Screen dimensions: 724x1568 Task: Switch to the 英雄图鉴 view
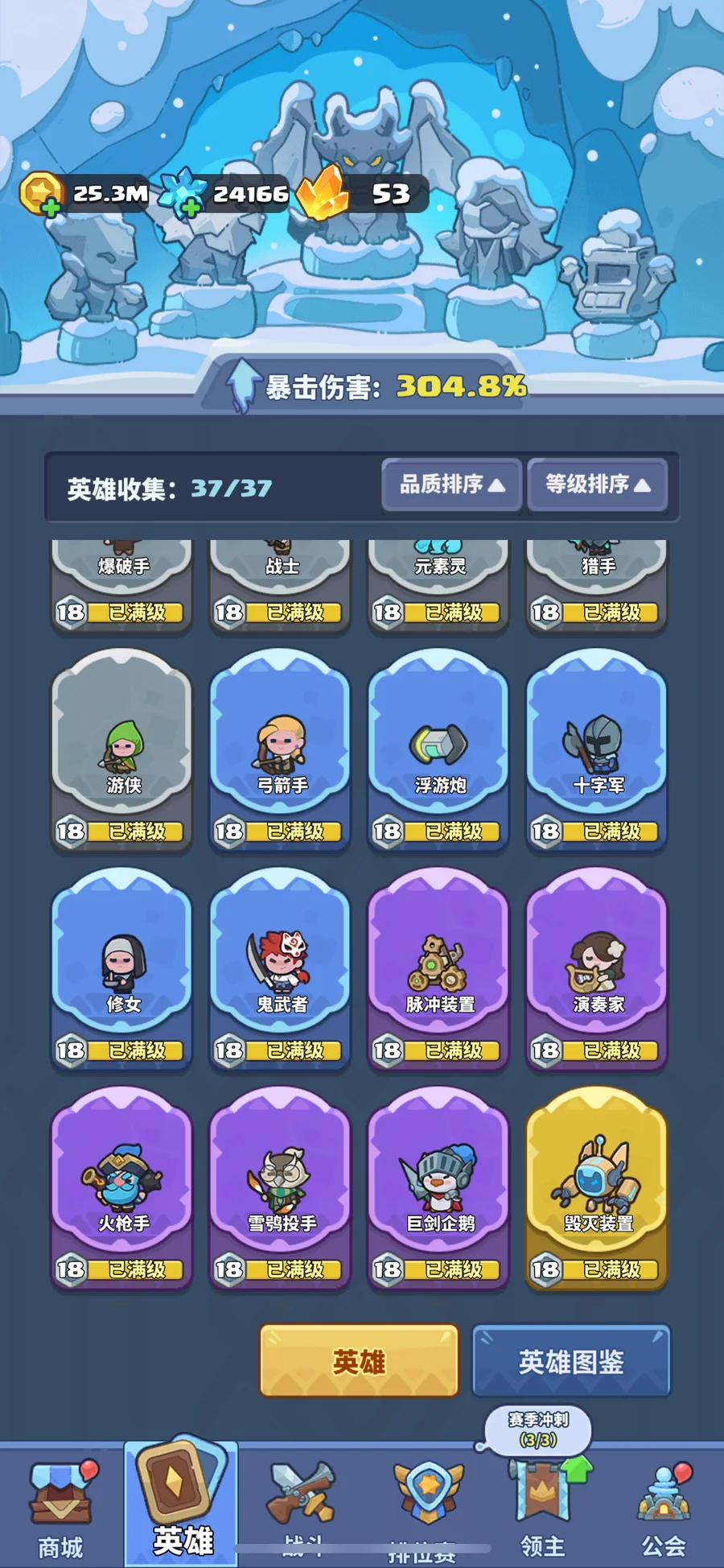coord(571,1362)
